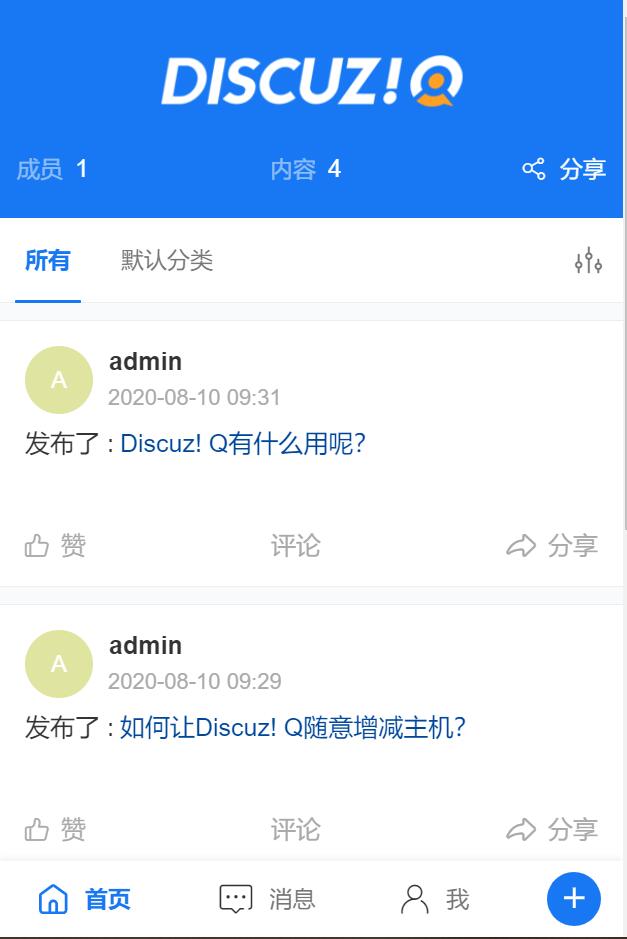627x939 pixels.
Task: Comment on the "如何让Discuz! Q随意增减主机?" post
Action: (x=296, y=830)
